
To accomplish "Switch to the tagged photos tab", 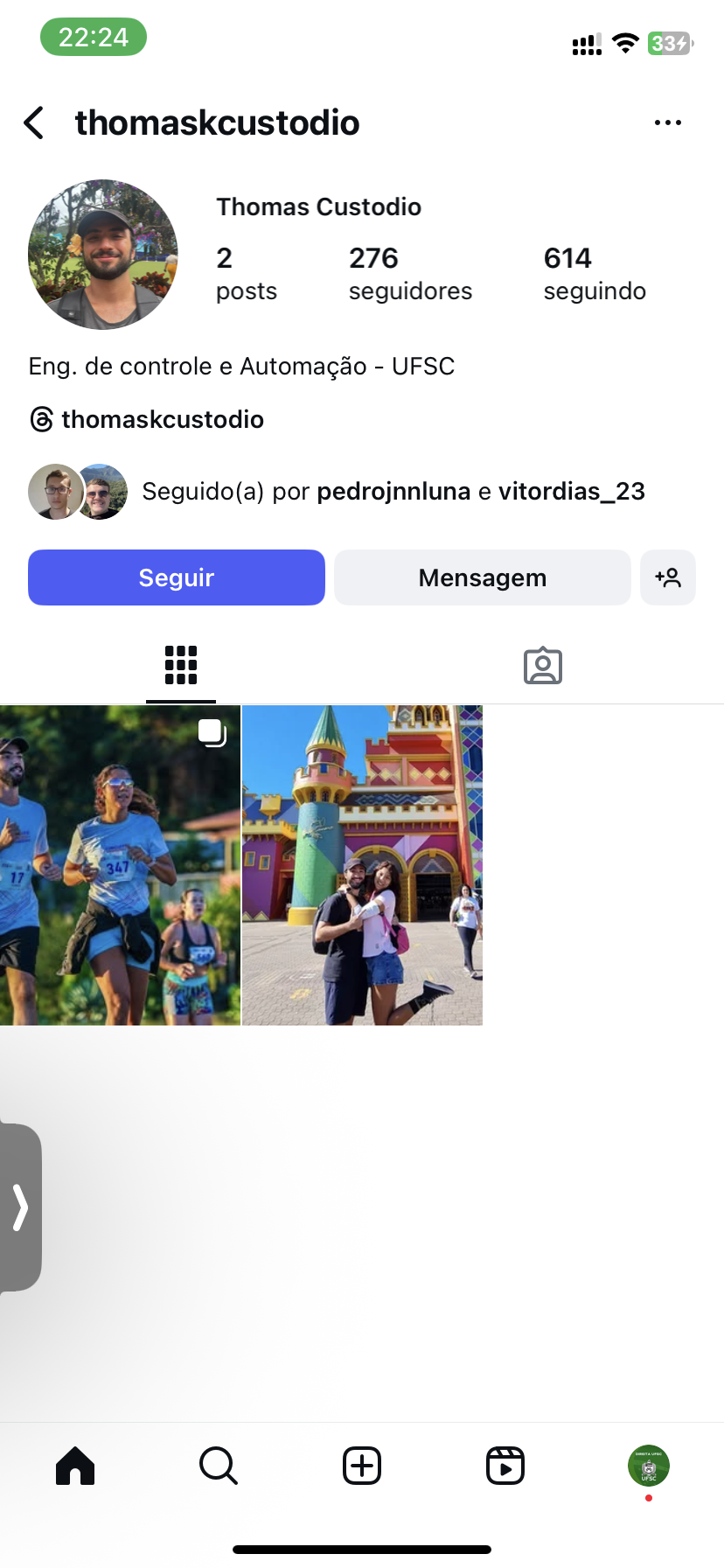I will tap(542, 666).
